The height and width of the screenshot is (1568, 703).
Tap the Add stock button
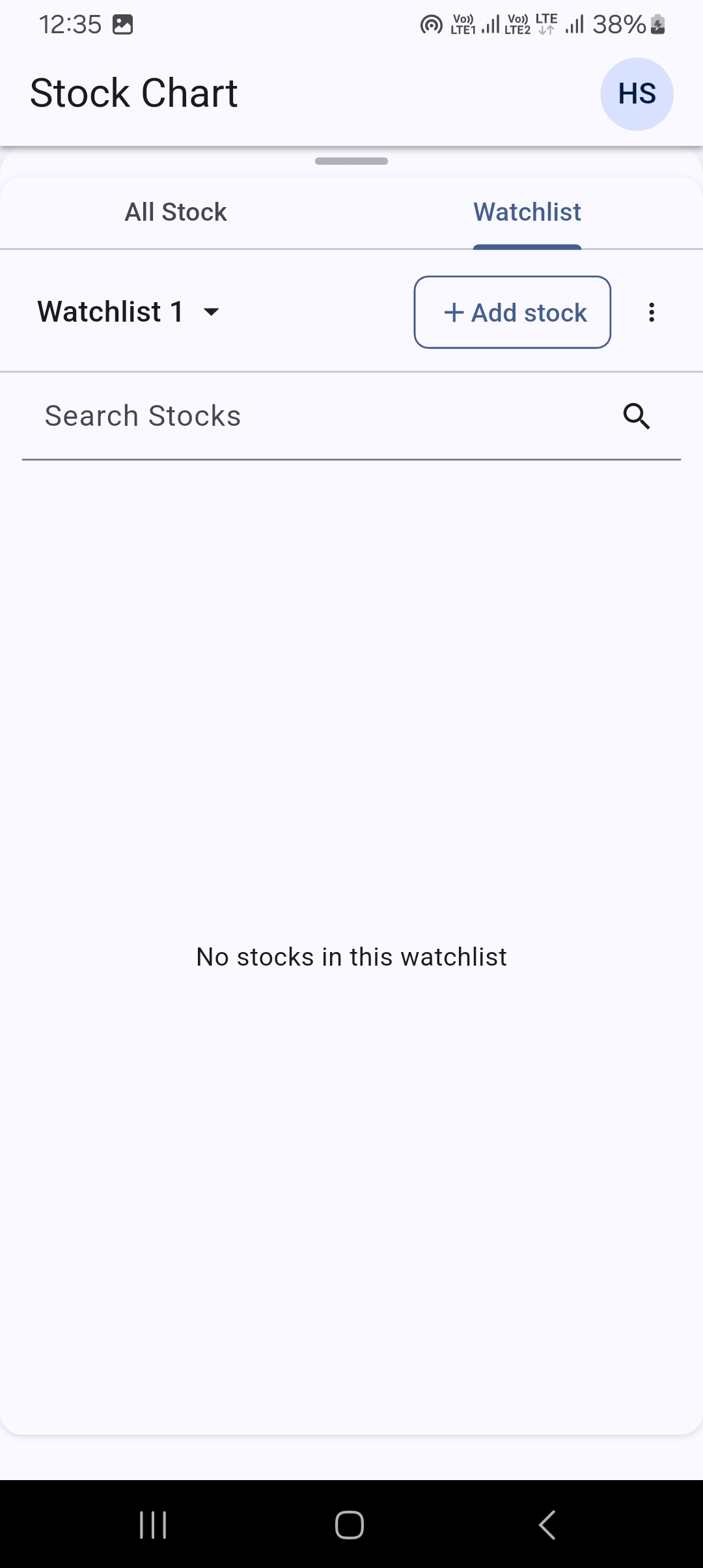point(512,313)
